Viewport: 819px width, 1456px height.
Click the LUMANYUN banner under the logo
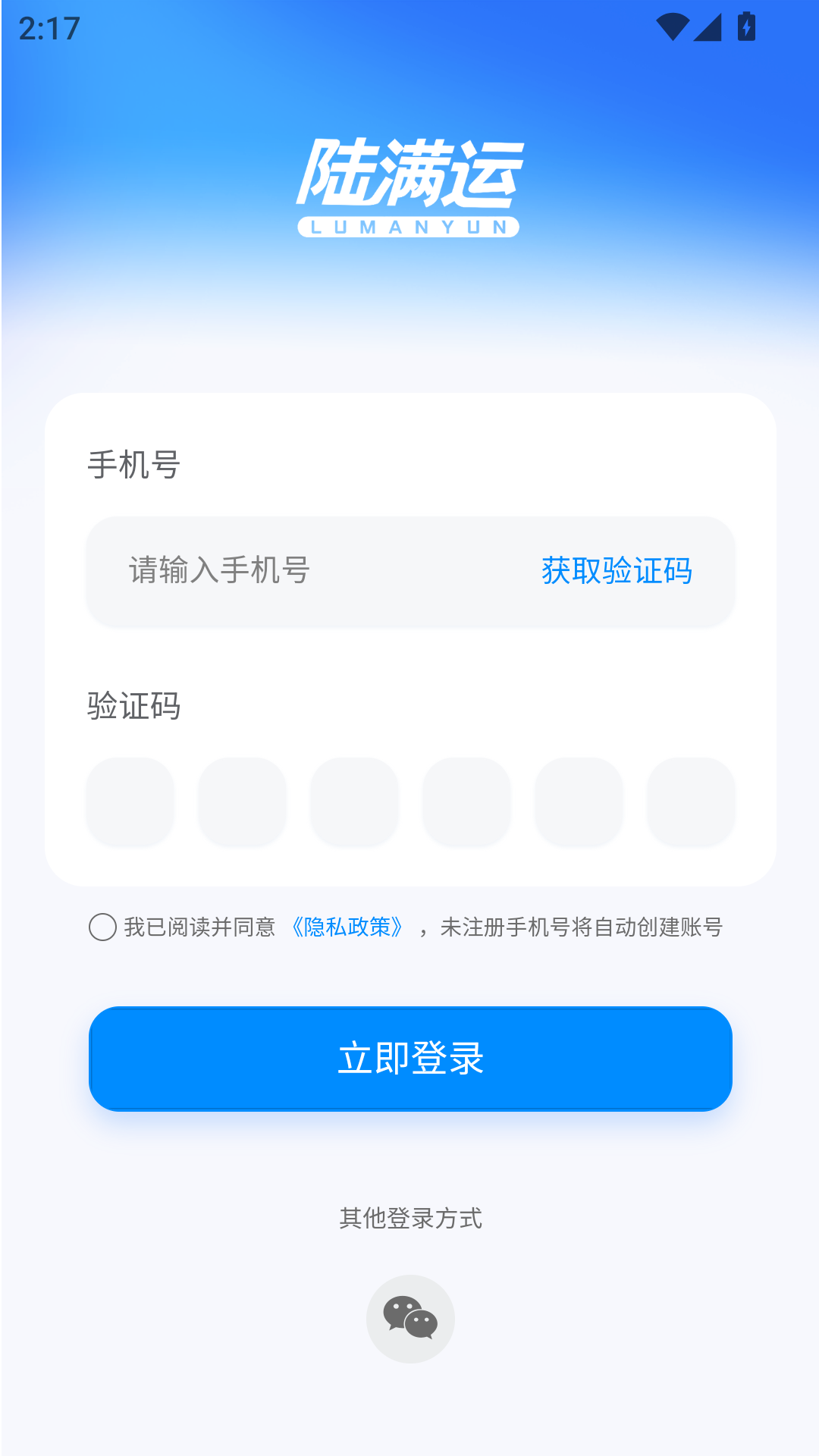409,226
